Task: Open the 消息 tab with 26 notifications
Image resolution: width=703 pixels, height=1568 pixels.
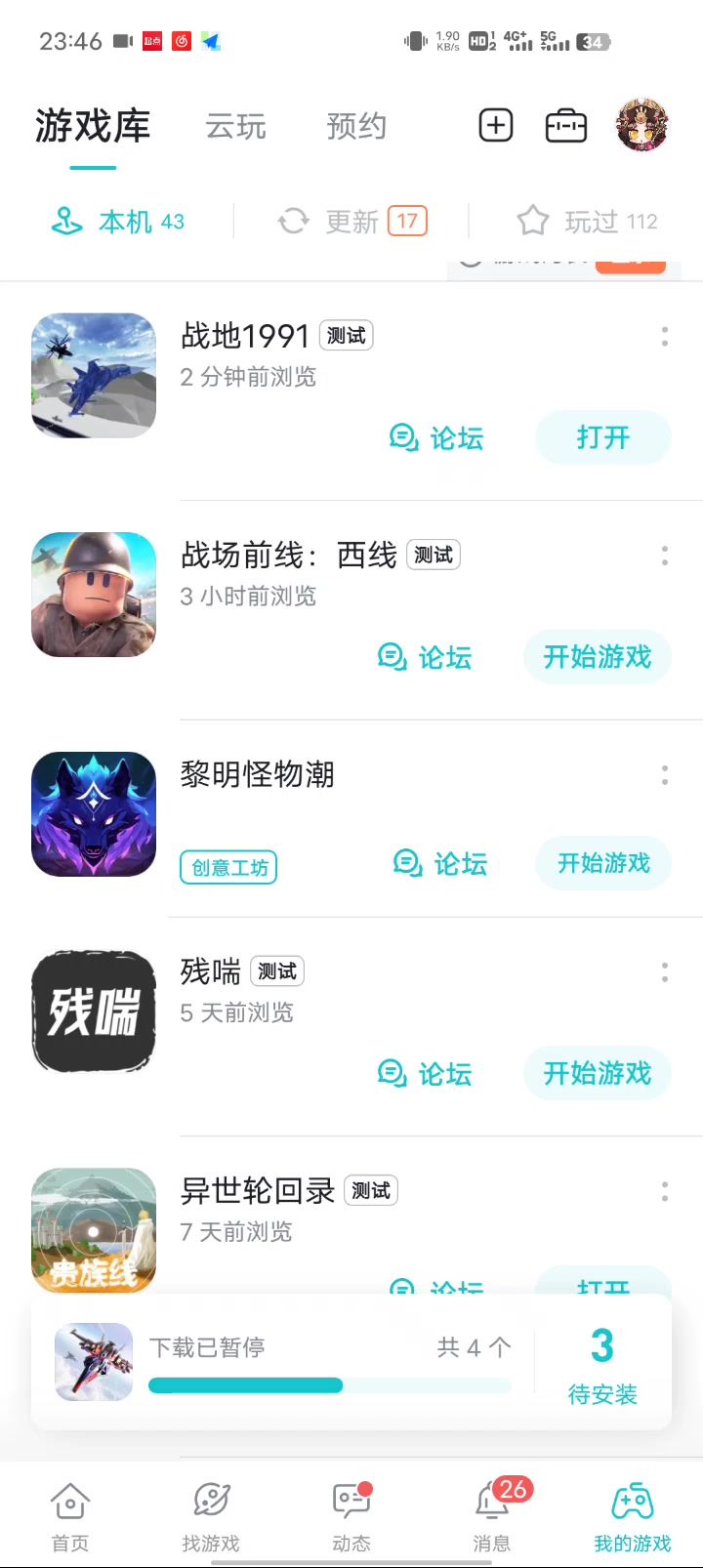Action: point(492,1516)
